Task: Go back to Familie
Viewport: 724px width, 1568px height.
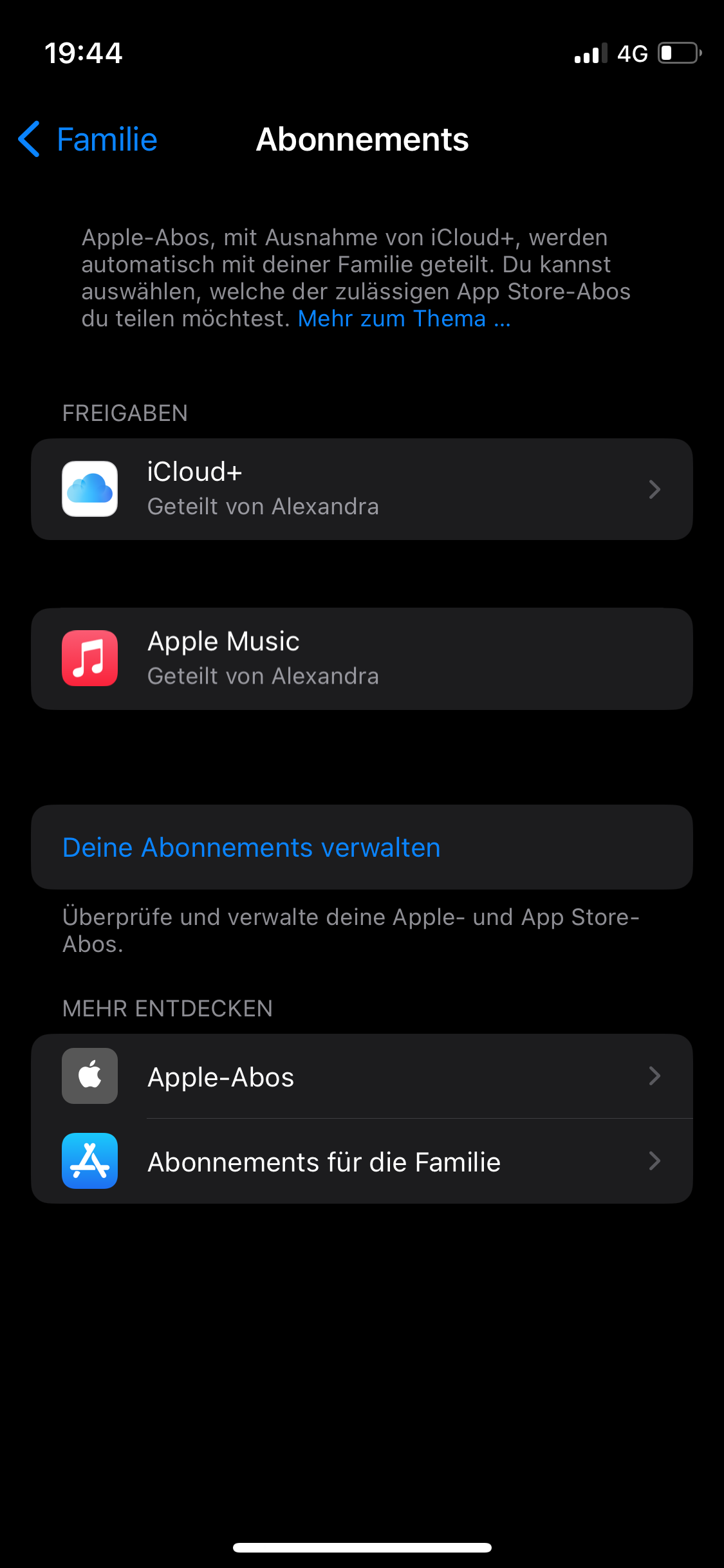Action: [89, 139]
